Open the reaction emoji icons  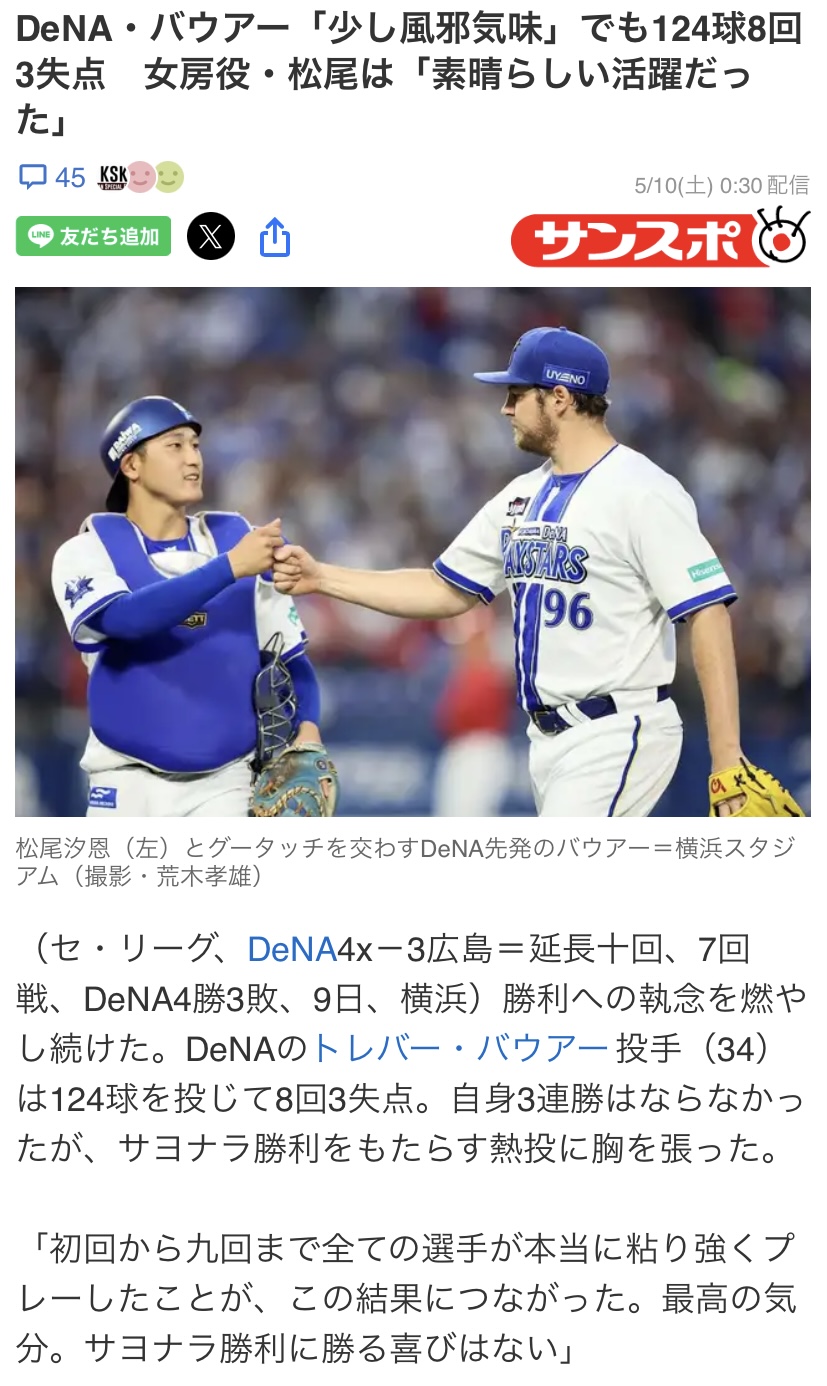pos(141,178)
